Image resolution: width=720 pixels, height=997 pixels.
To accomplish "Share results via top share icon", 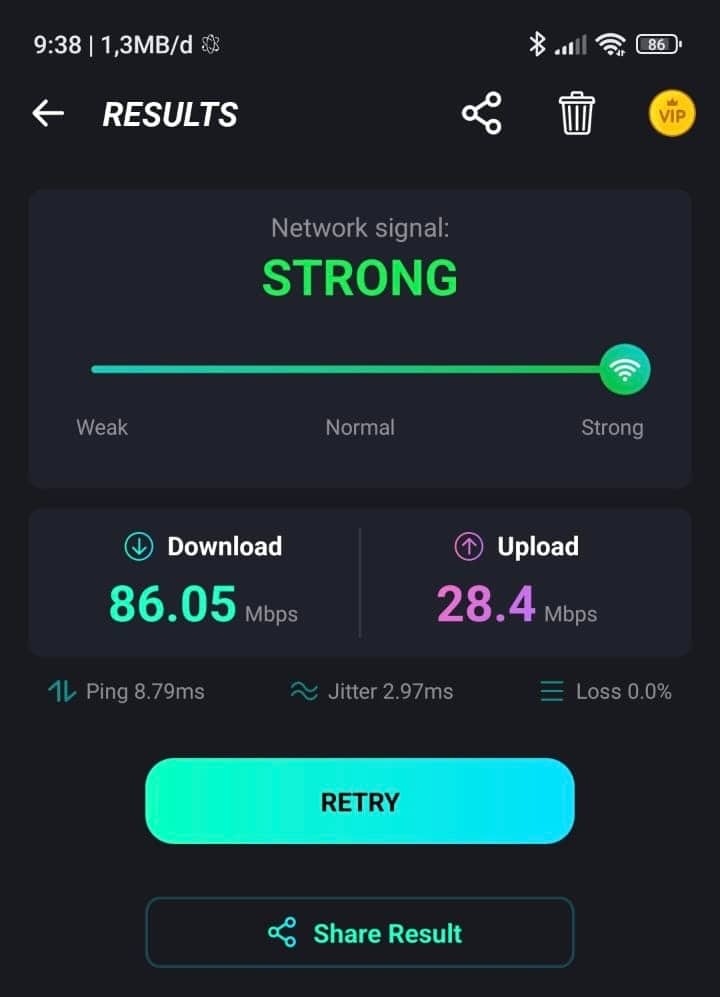I will click(x=481, y=114).
